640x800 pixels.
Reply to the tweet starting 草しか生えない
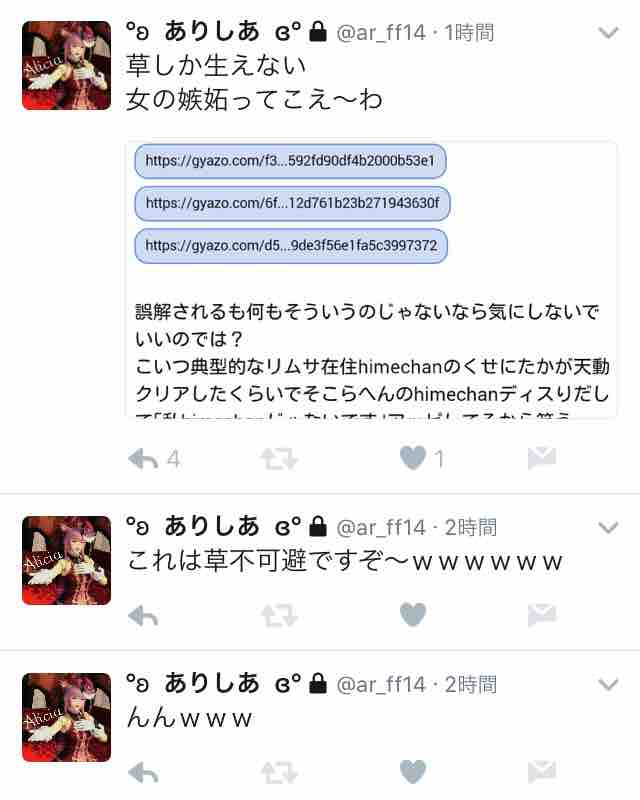pos(145,459)
